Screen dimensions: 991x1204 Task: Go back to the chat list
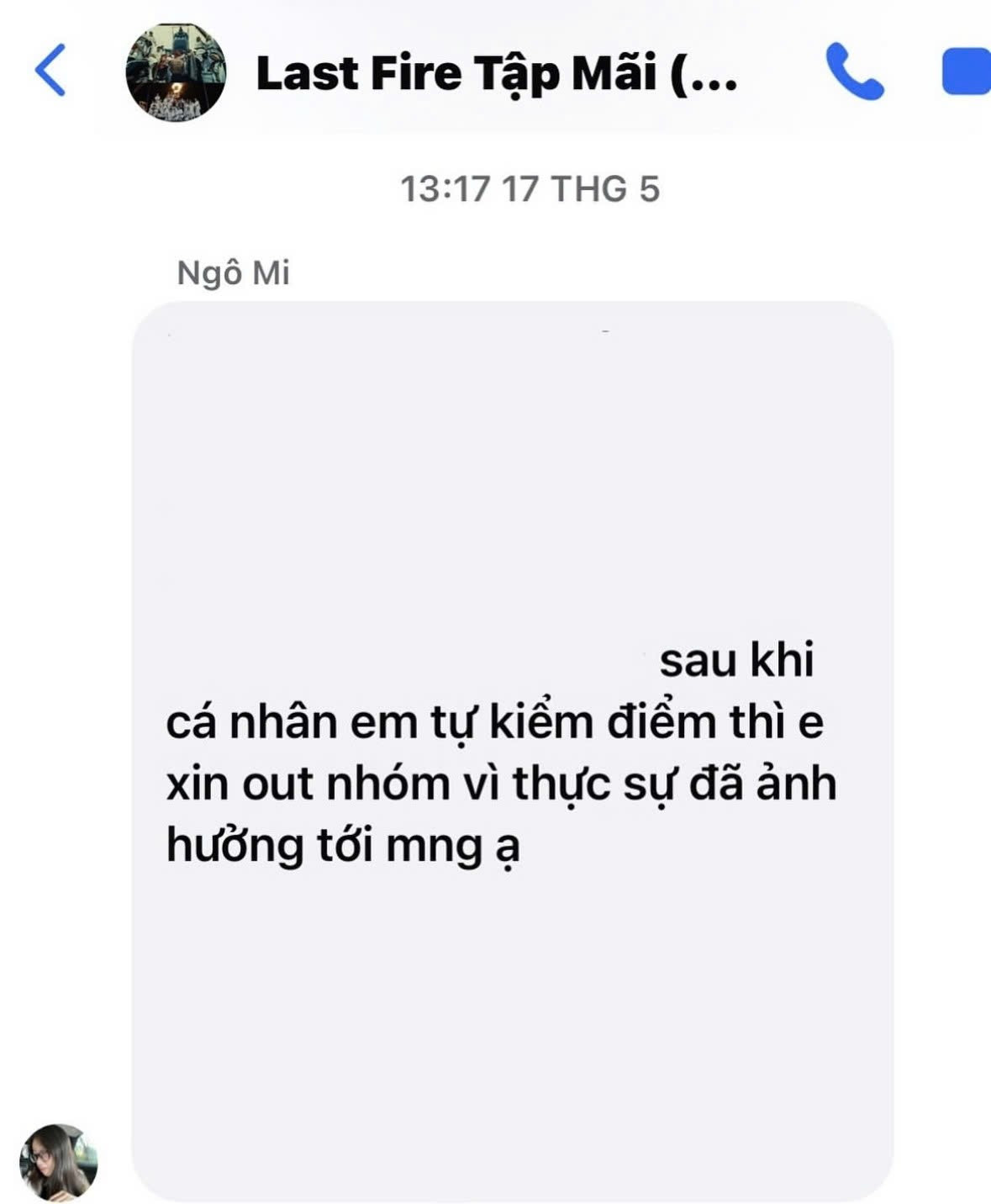50,71
